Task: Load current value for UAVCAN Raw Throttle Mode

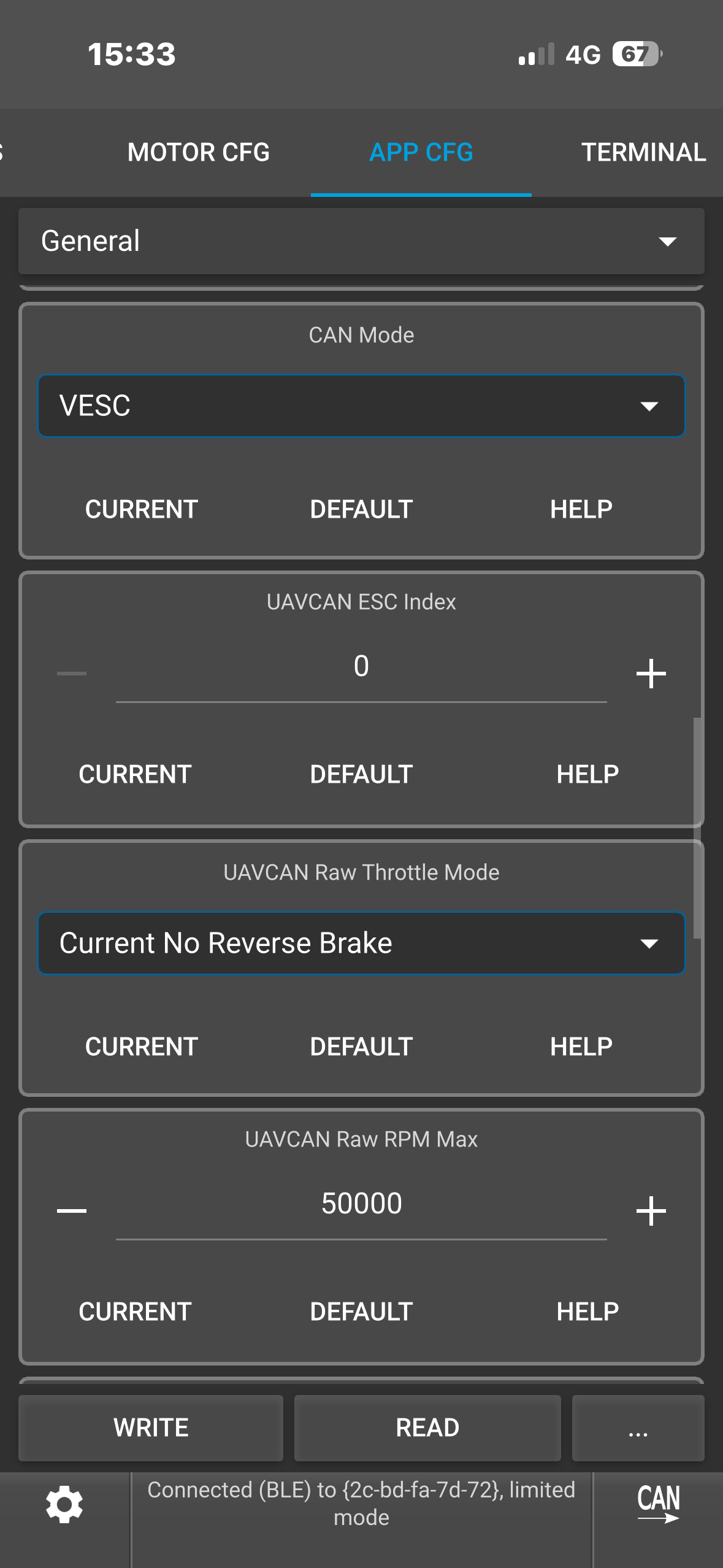Action: coord(141,1047)
